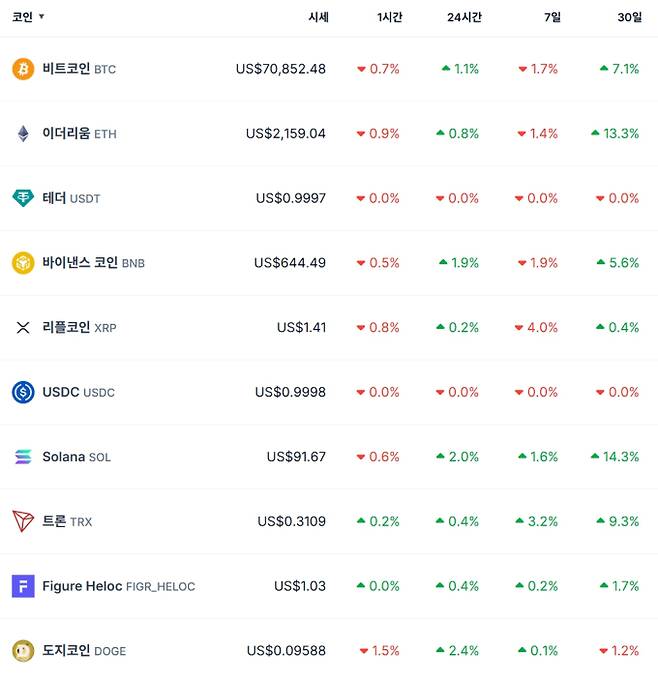Screen dimensions: 658x681
Task: View USDC coin details
Action: (x=78, y=392)
